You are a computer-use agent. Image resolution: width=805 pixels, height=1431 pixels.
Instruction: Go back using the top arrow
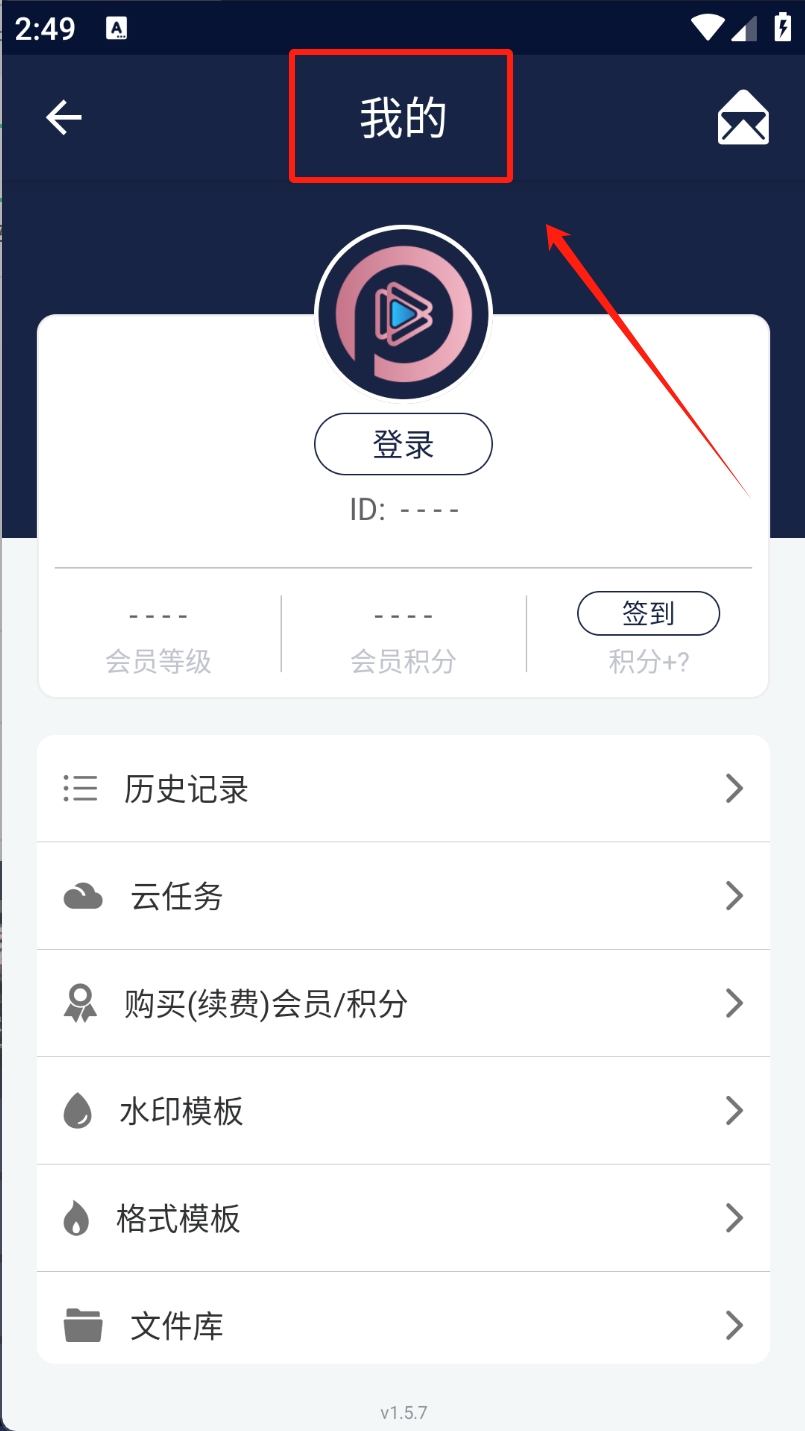[x=63, y=118]
